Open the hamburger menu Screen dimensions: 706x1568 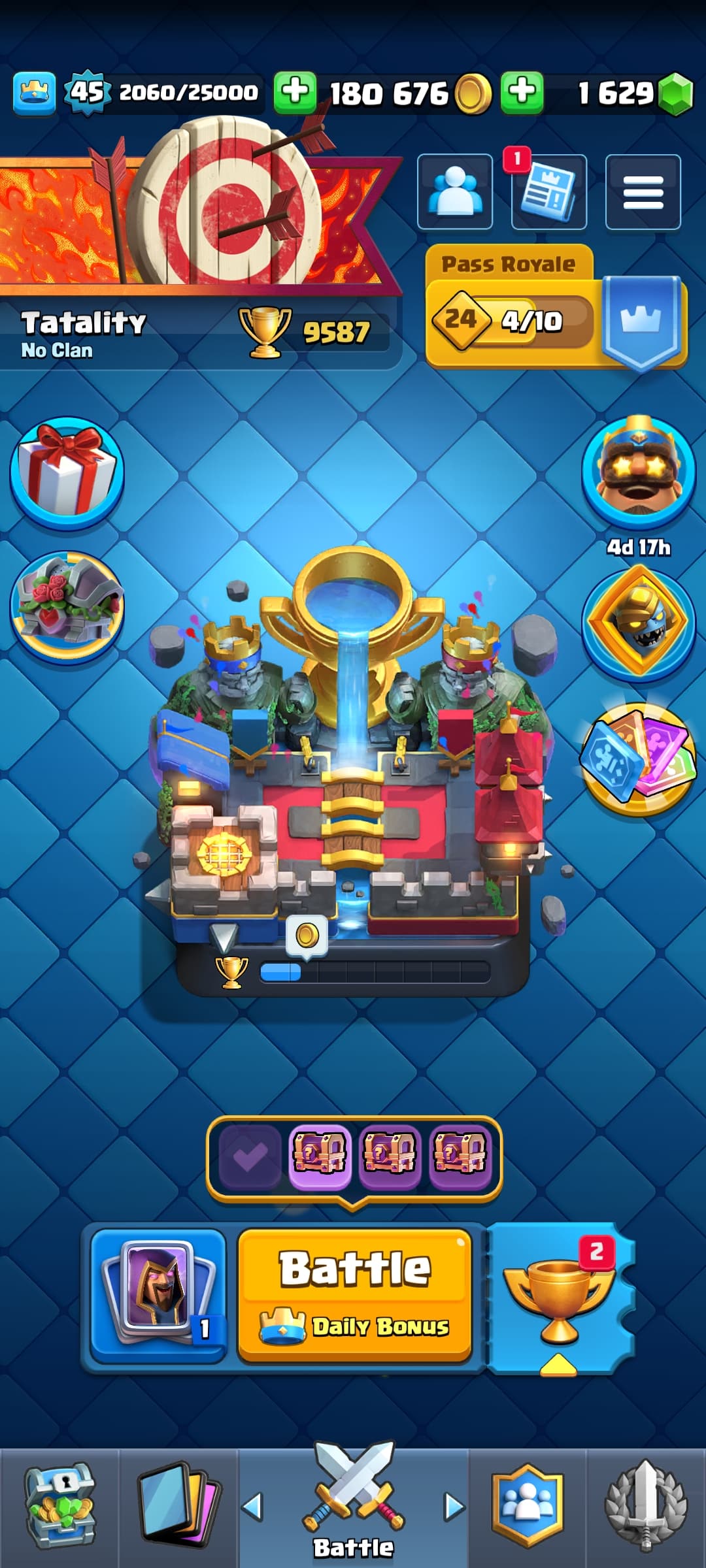(x=643, y=193)
